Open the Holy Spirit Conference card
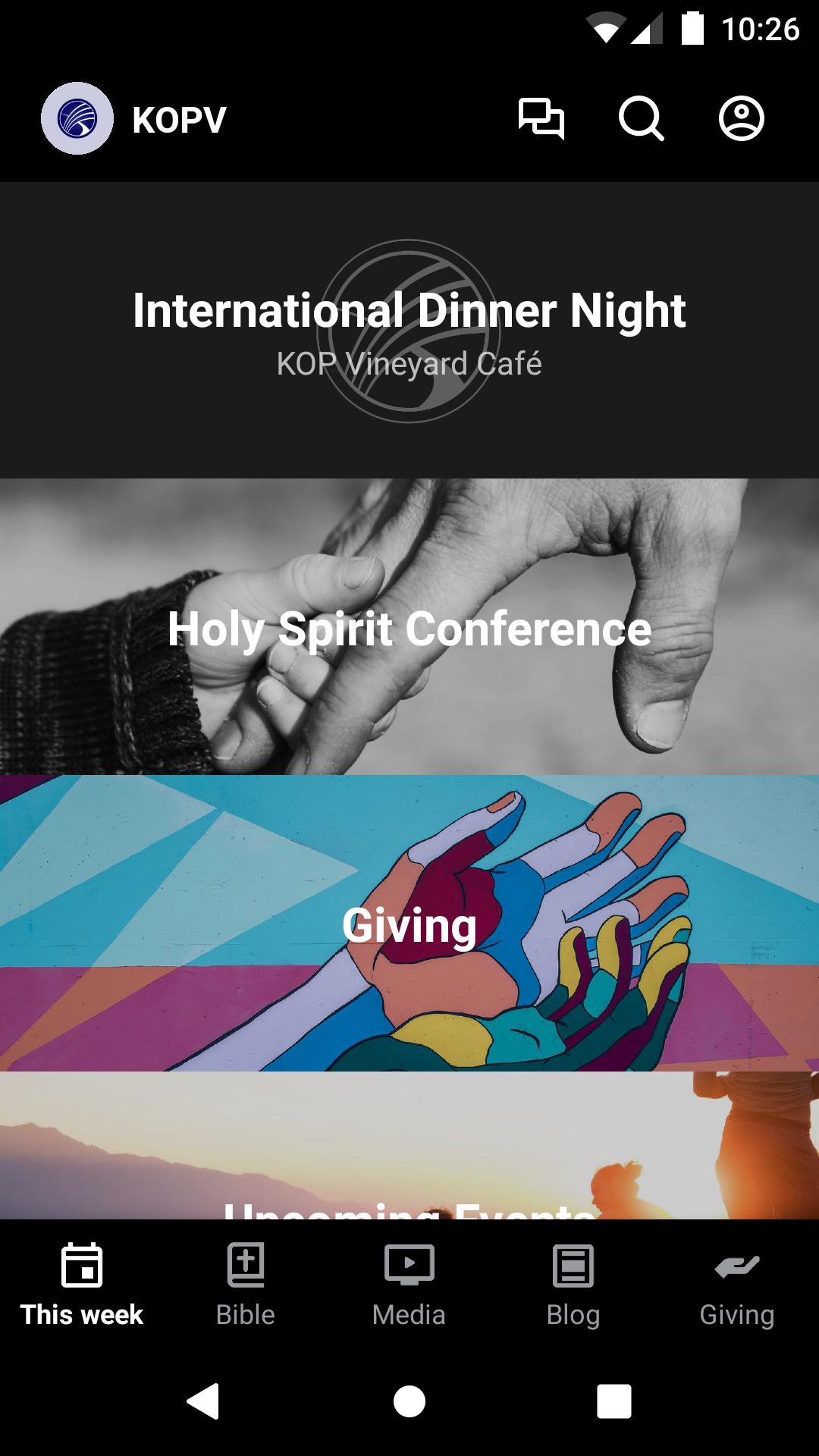Screen dimensions: 819x1456 tap(409, 626)
